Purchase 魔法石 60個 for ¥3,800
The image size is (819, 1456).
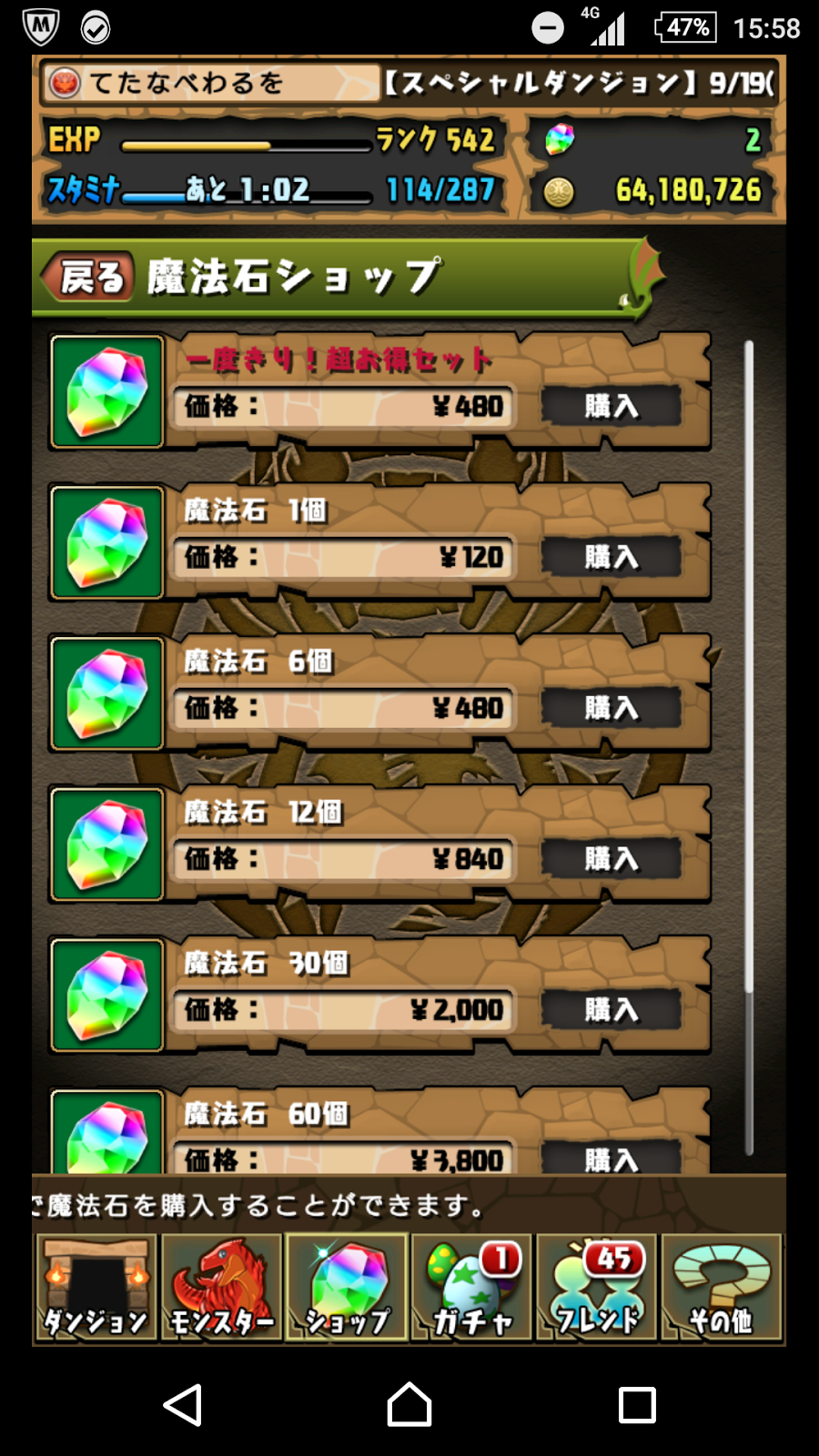(x=612, y=1158)
